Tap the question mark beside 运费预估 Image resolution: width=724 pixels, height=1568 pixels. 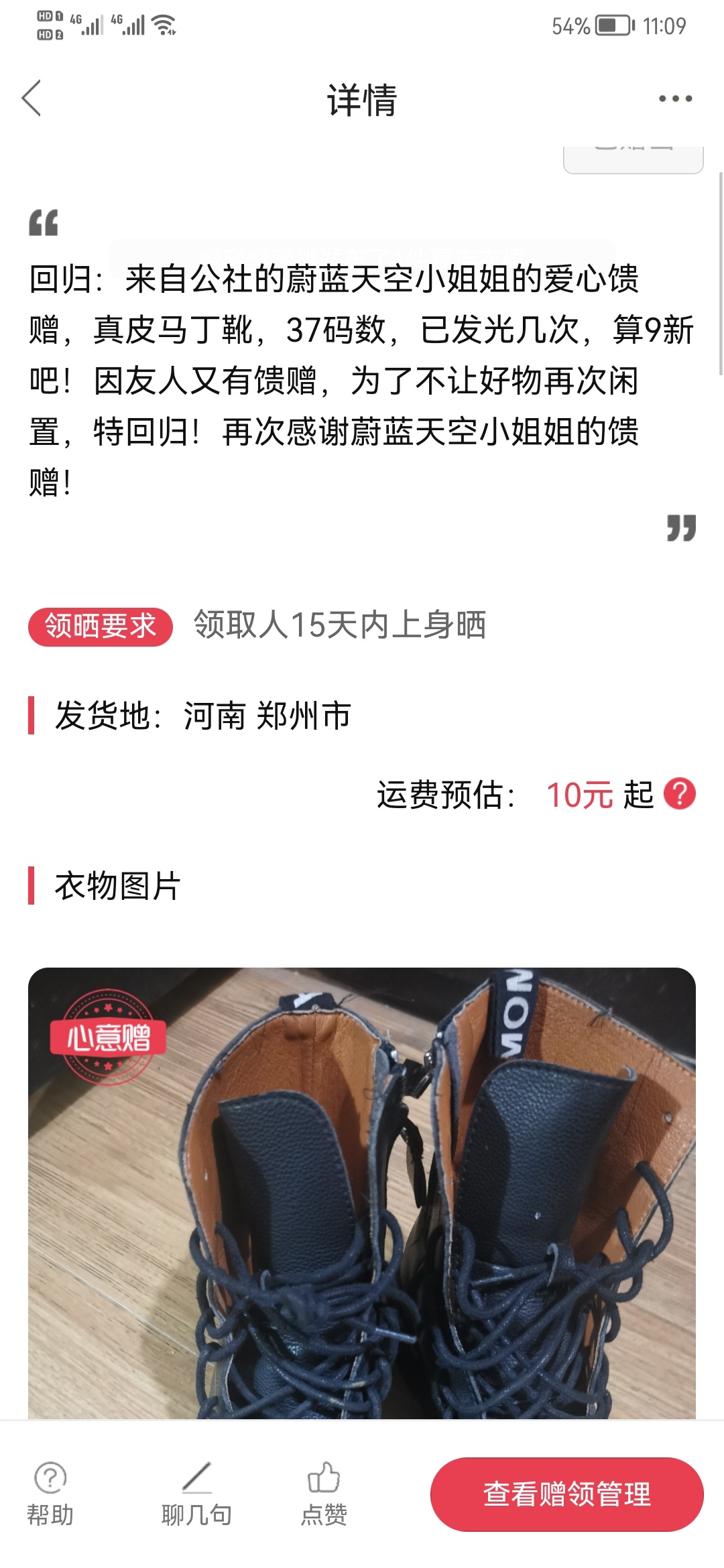point(679,794)
